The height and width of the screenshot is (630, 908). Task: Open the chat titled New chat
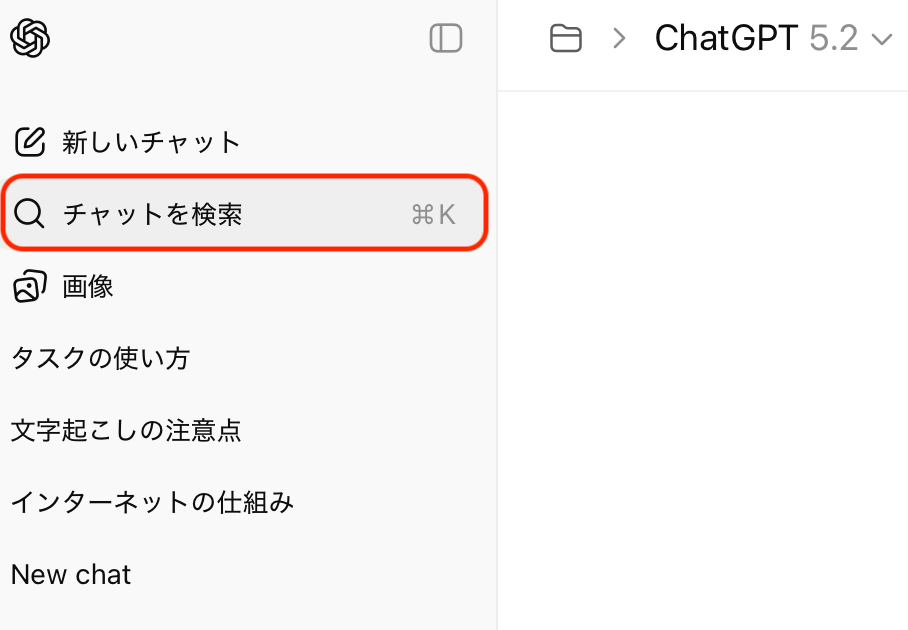click(x=71, y=575)
